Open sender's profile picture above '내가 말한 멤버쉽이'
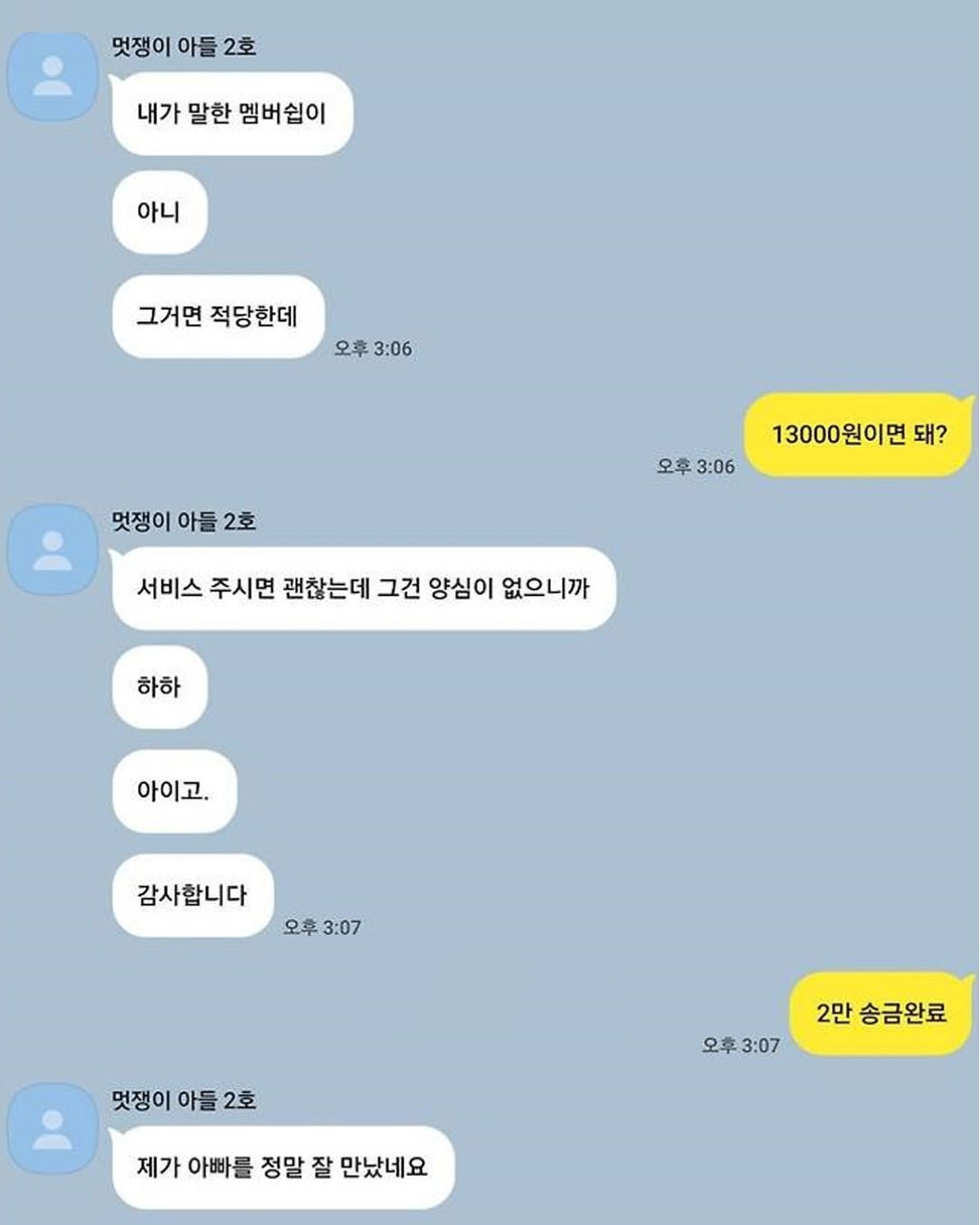The width and height of the screenshot is (980, 1225). [x=53, y=76]
